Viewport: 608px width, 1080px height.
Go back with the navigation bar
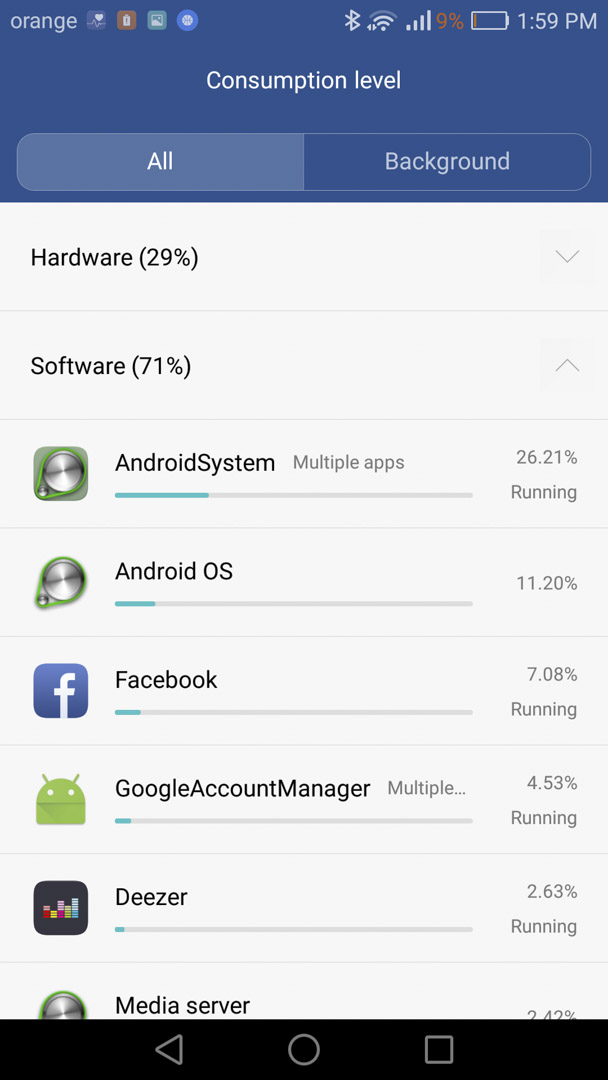[169, 1050]
